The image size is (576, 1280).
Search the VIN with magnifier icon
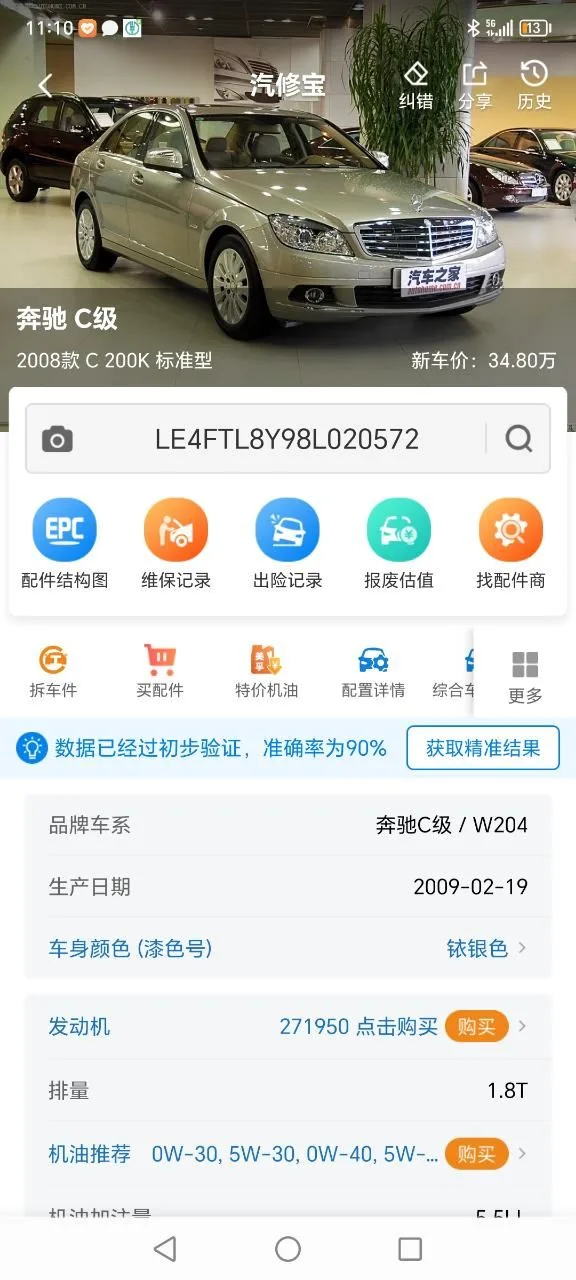pos(519,439)
